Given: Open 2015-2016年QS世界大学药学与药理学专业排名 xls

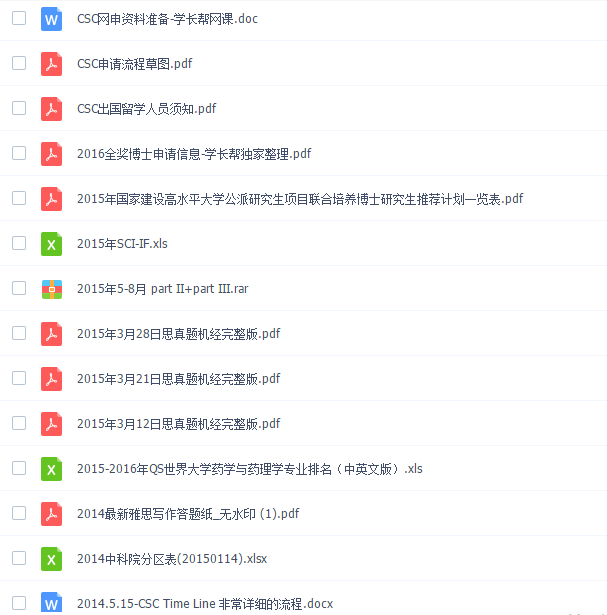Looking at the screenshot, I should (x=249, y=469).
